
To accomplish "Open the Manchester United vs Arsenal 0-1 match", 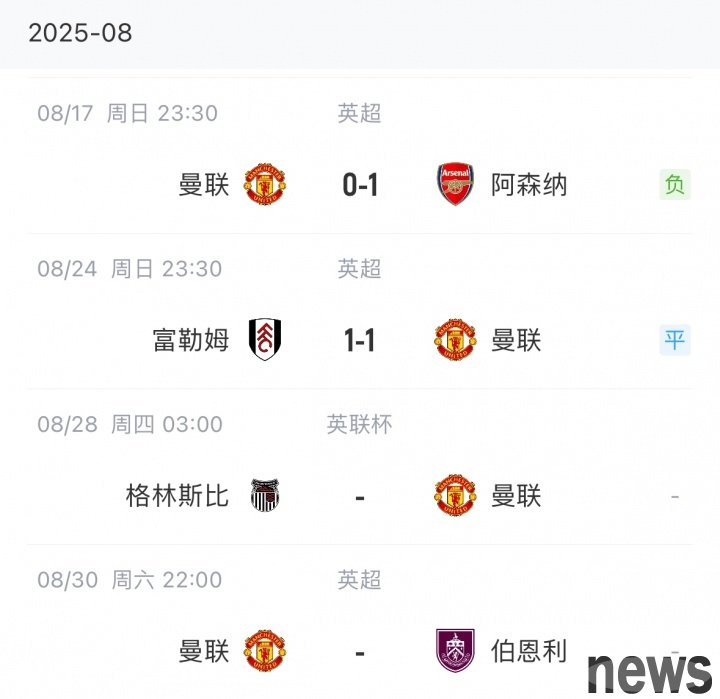I will [360, 185].
